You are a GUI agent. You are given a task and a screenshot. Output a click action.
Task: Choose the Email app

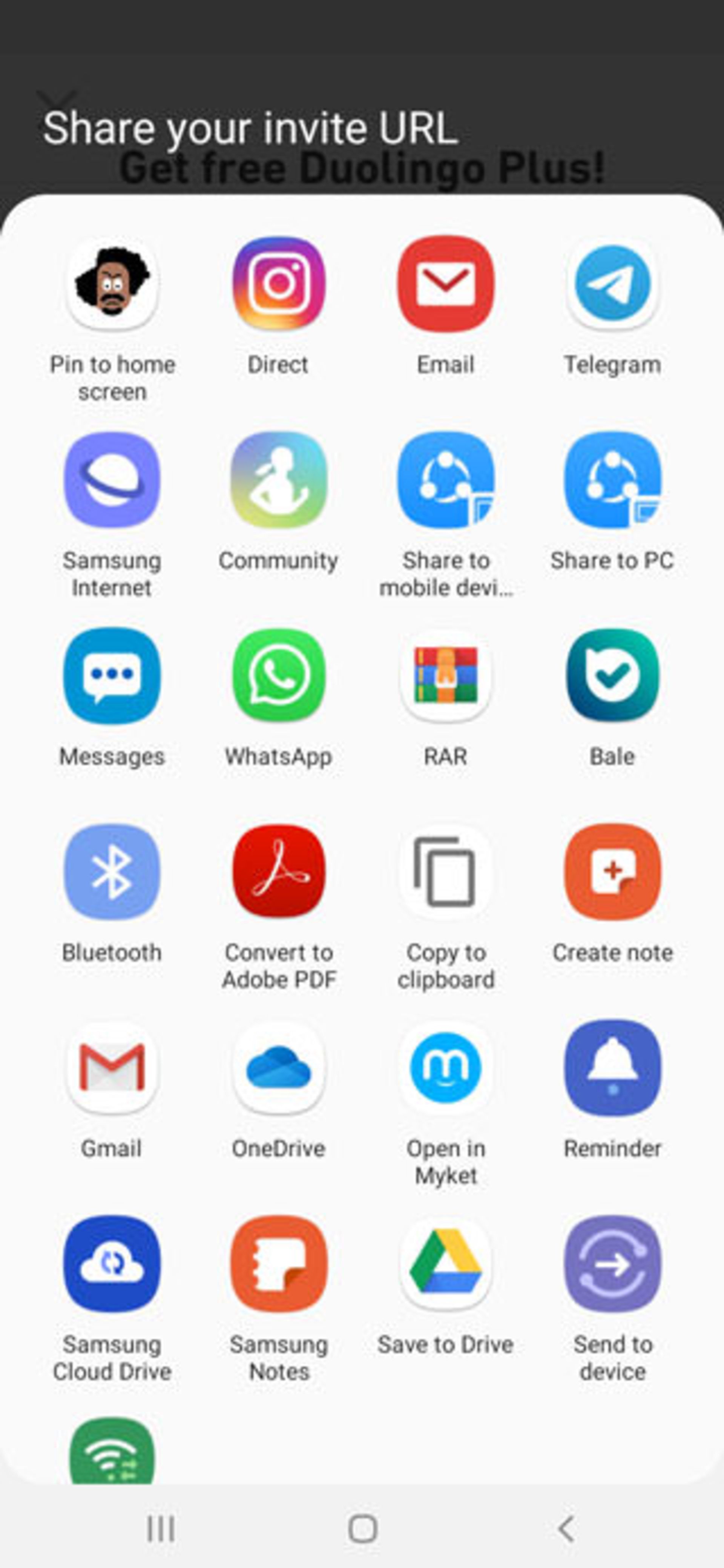pos(446,284)
